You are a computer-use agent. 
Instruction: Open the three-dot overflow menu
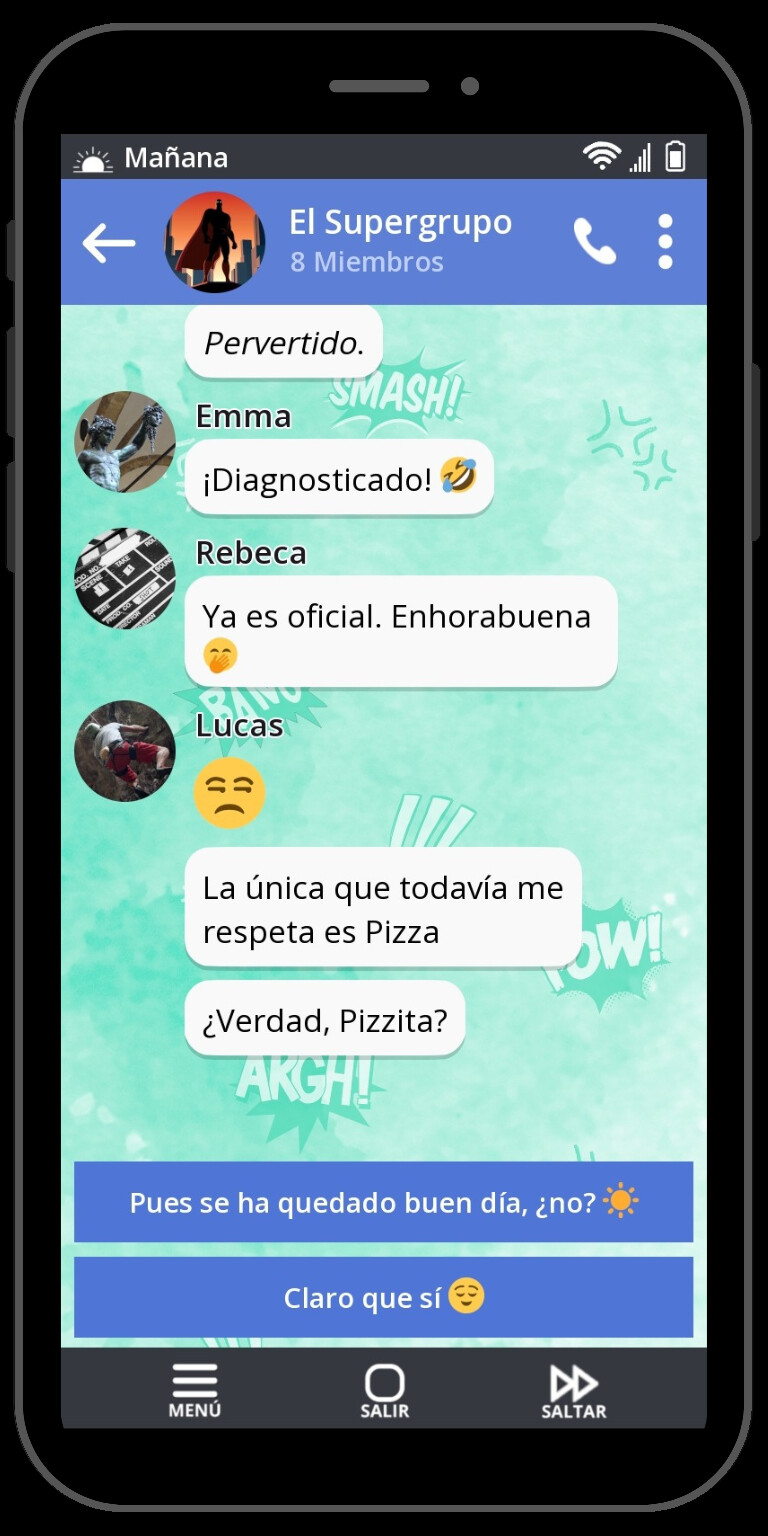tap(664, 240)
